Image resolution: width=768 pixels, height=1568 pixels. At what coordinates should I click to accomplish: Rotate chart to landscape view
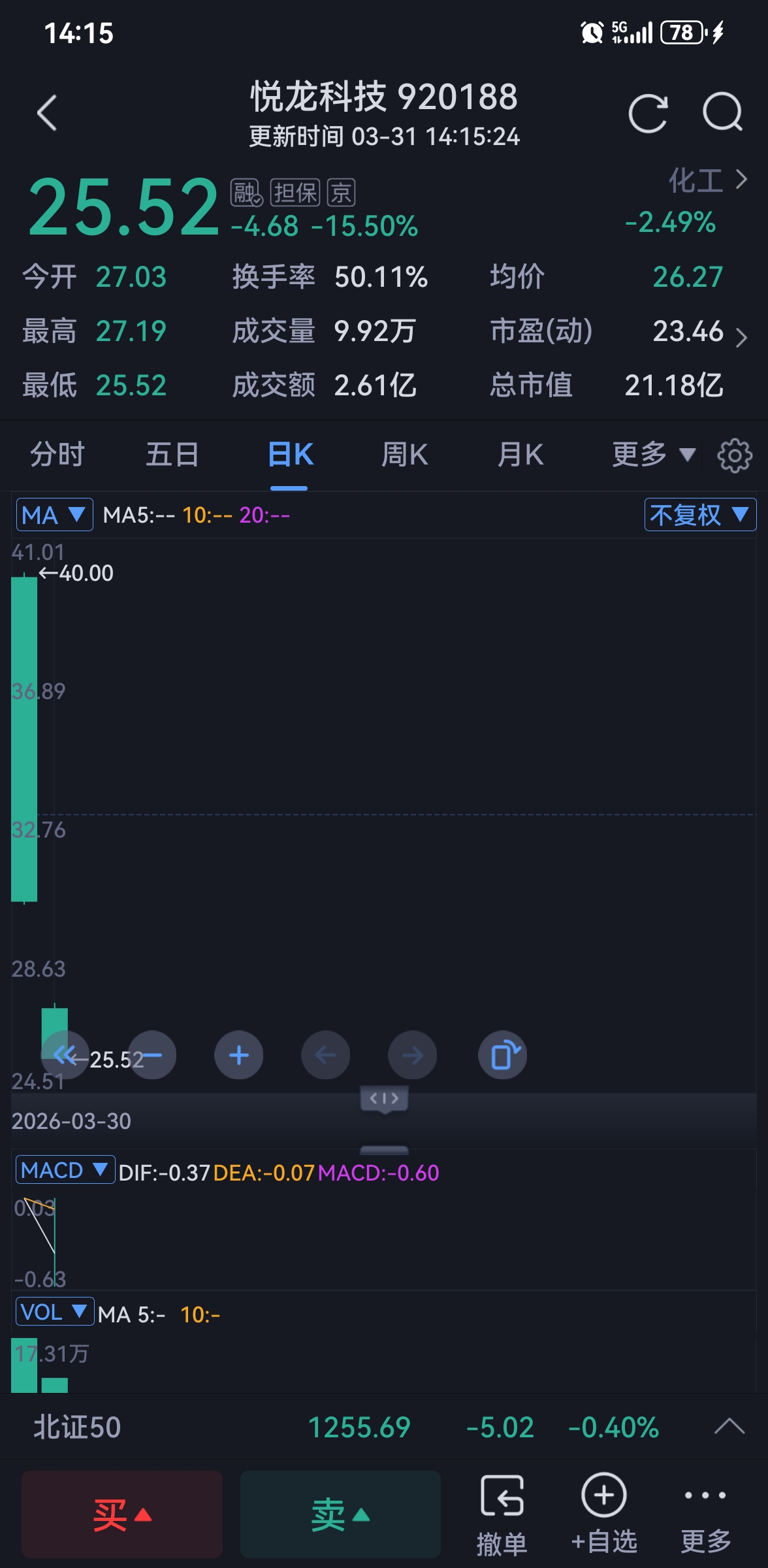pyautogui.click(x=503, y=1055)
